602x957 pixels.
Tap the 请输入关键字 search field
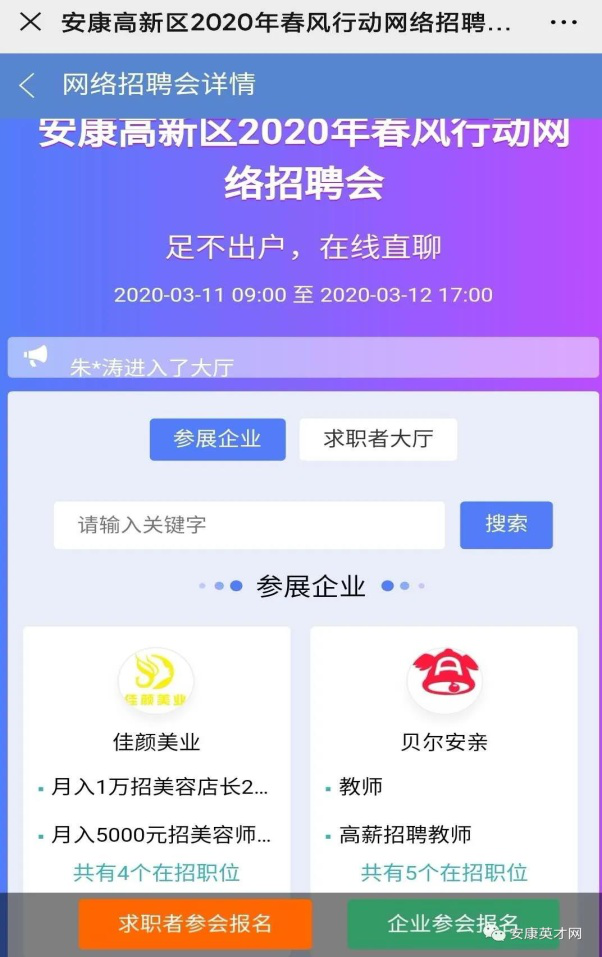pyautogui.click(x=249, y=525)
